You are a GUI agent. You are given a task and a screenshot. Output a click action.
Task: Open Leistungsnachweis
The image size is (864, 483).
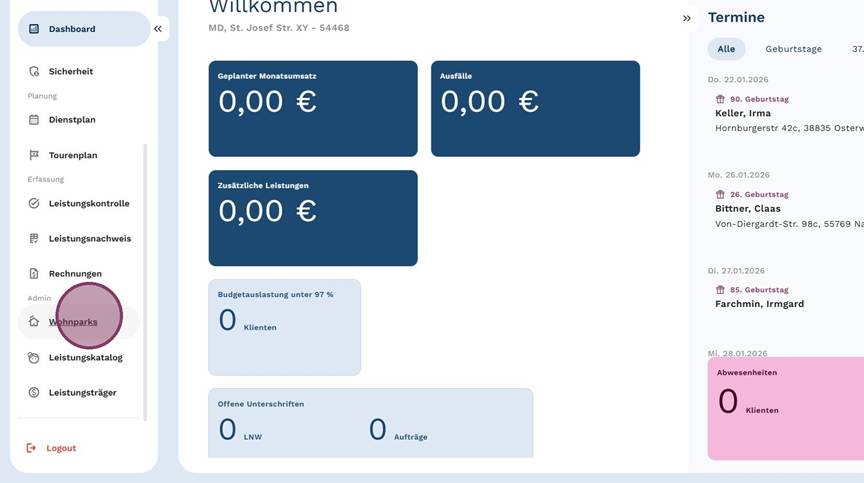89,239
